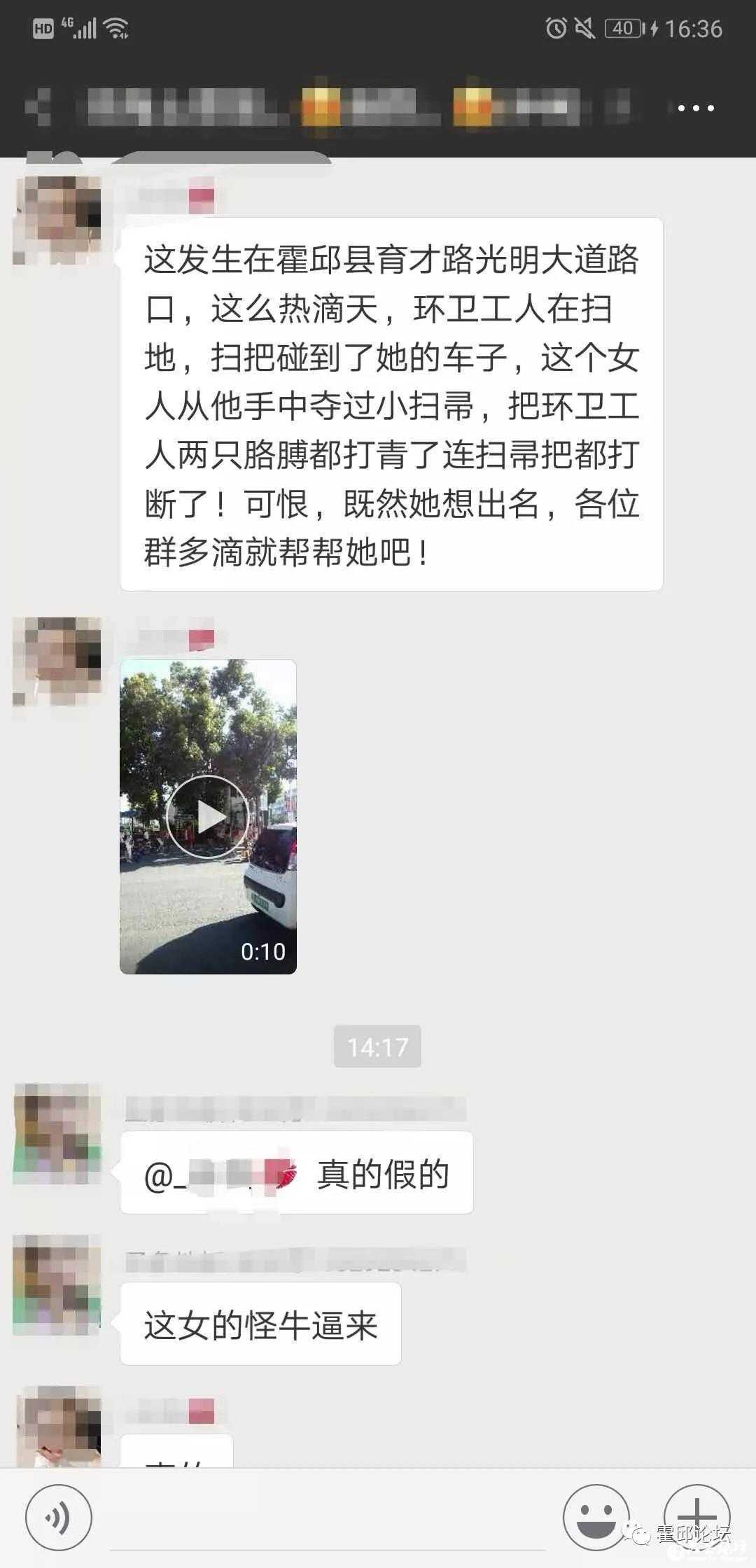
Task: Play the 0:10 video message
Action: 208,816
